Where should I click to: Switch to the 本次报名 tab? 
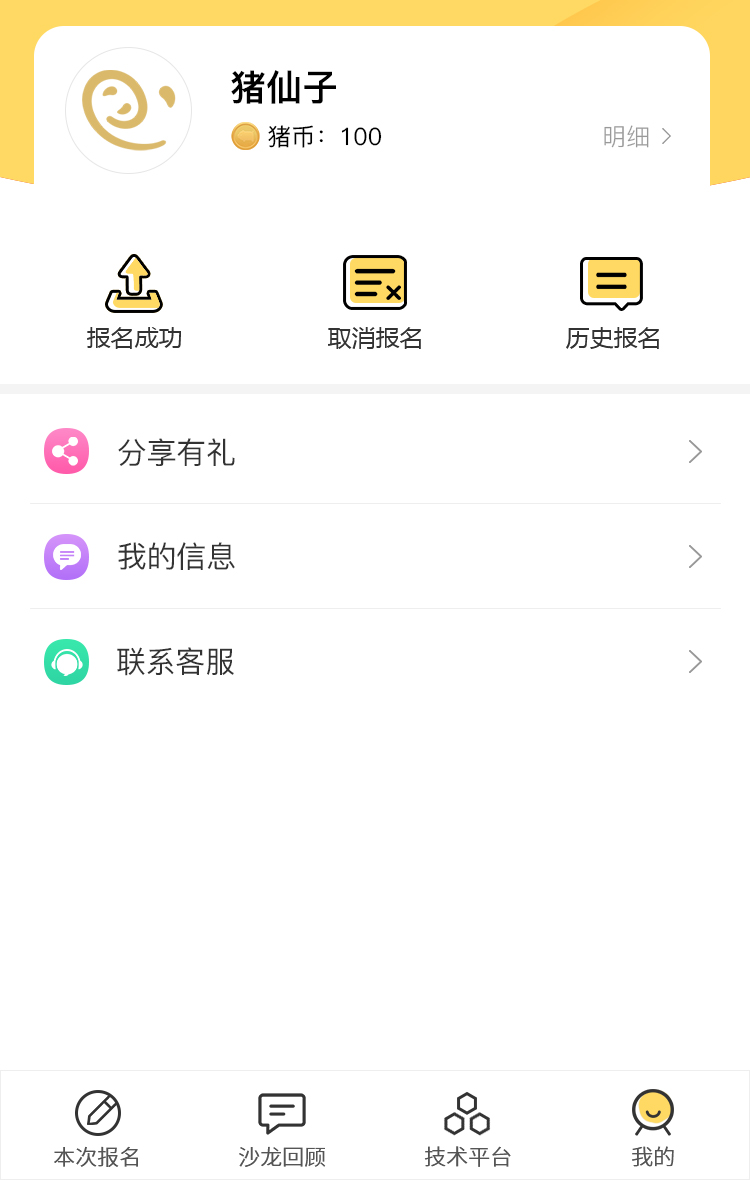click(97, 1128)
